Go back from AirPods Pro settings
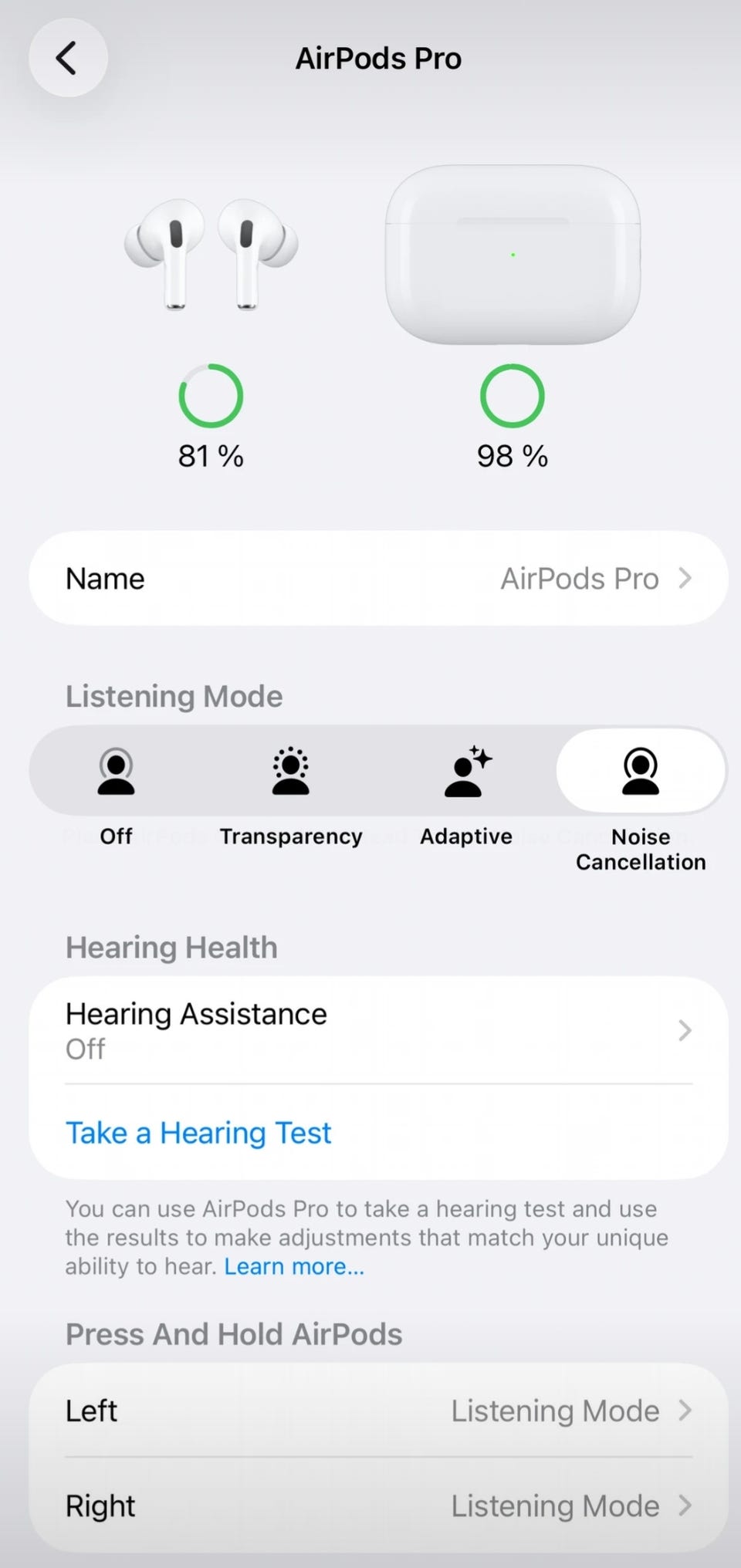The width and height of the screenshot is (741, 1568). click(68, 58)
